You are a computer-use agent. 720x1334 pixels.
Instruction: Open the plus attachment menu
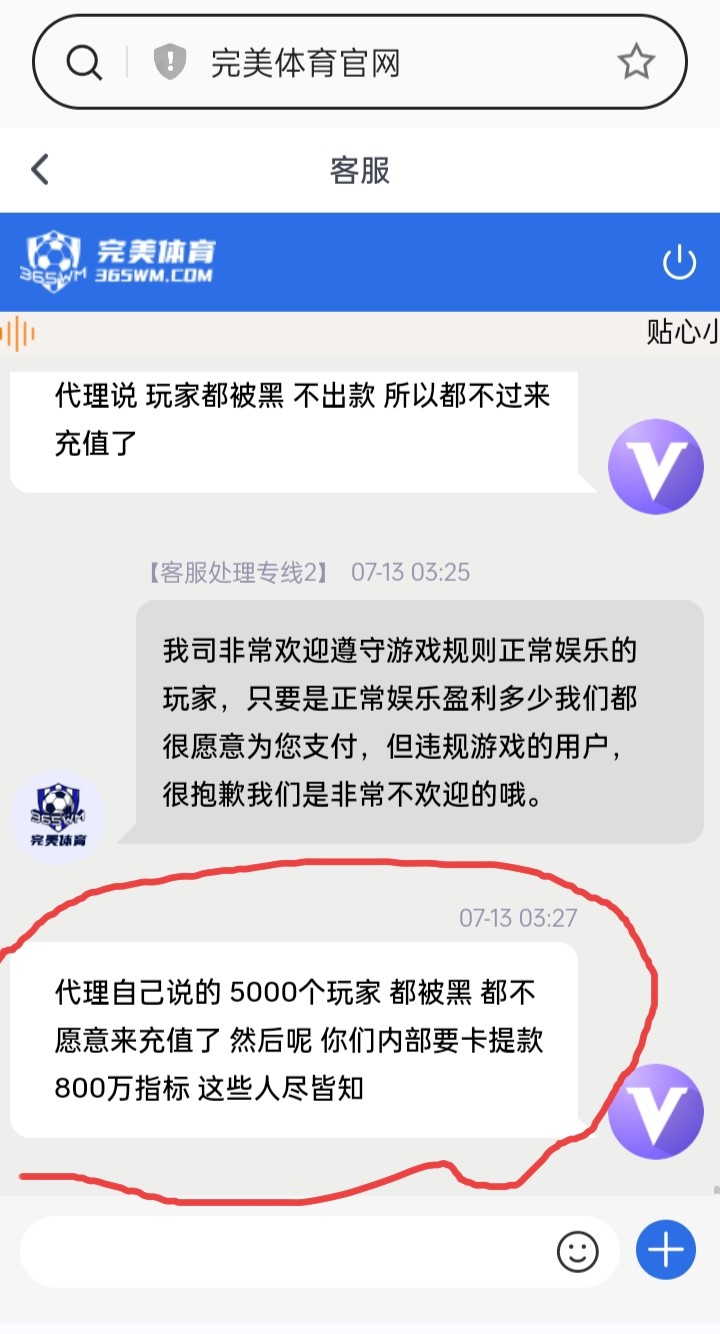666,1250
